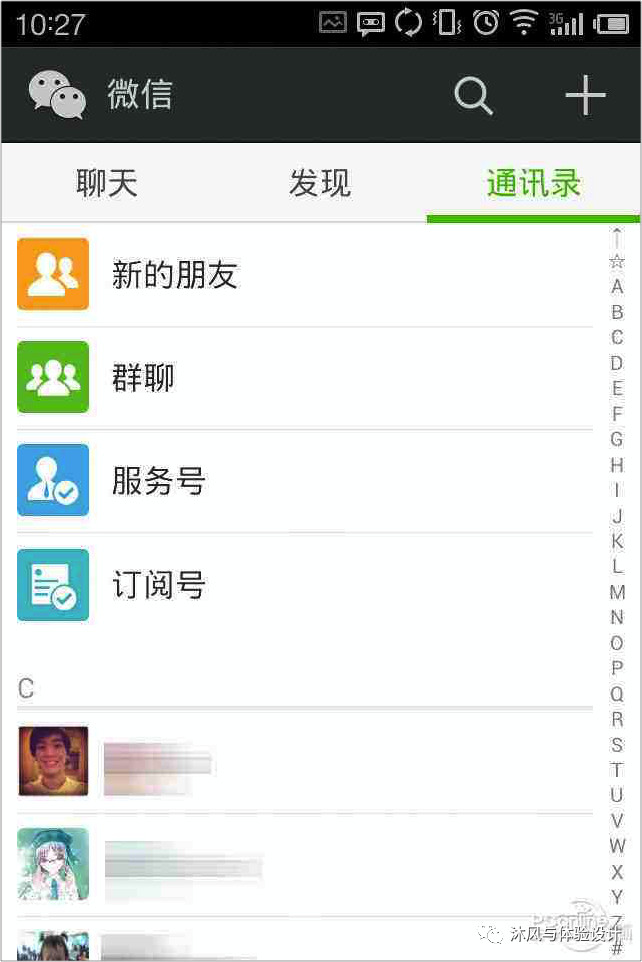642x962 pixels.
Task: Jump to letter M in the index
Action: point(617,592)
